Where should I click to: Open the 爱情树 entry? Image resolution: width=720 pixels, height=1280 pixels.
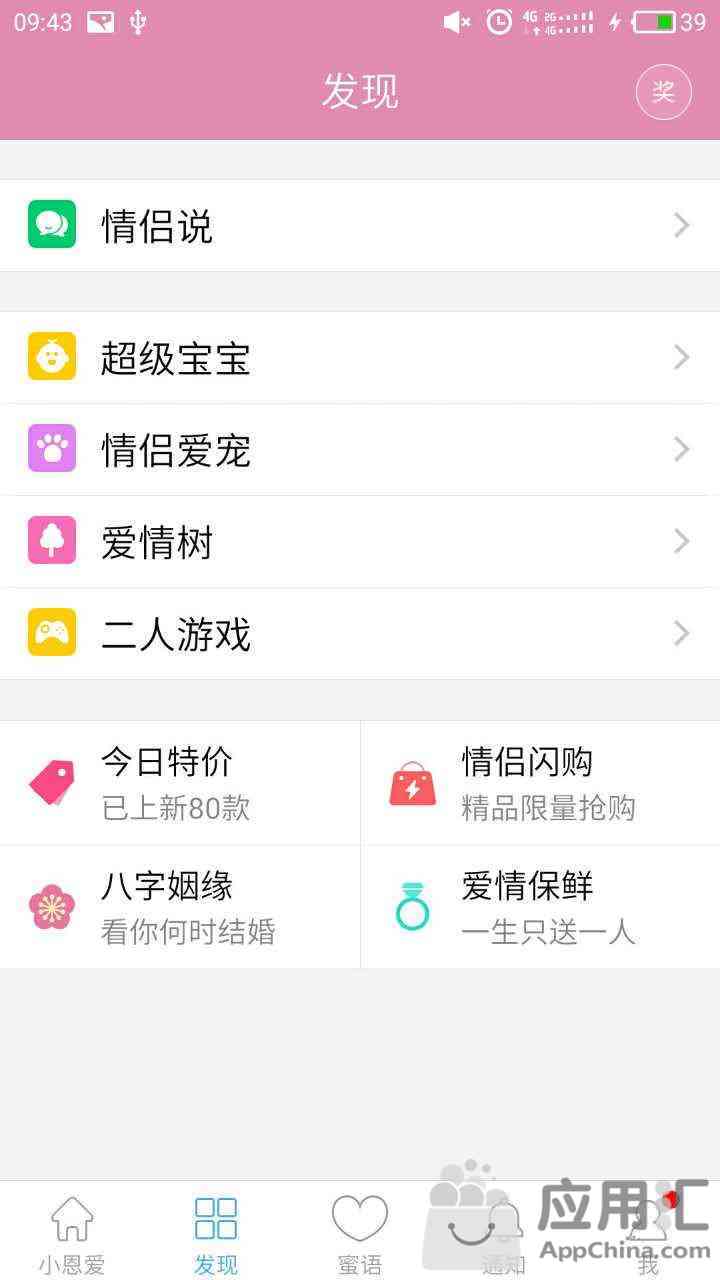pyautogui.click(x=360, y=542)
